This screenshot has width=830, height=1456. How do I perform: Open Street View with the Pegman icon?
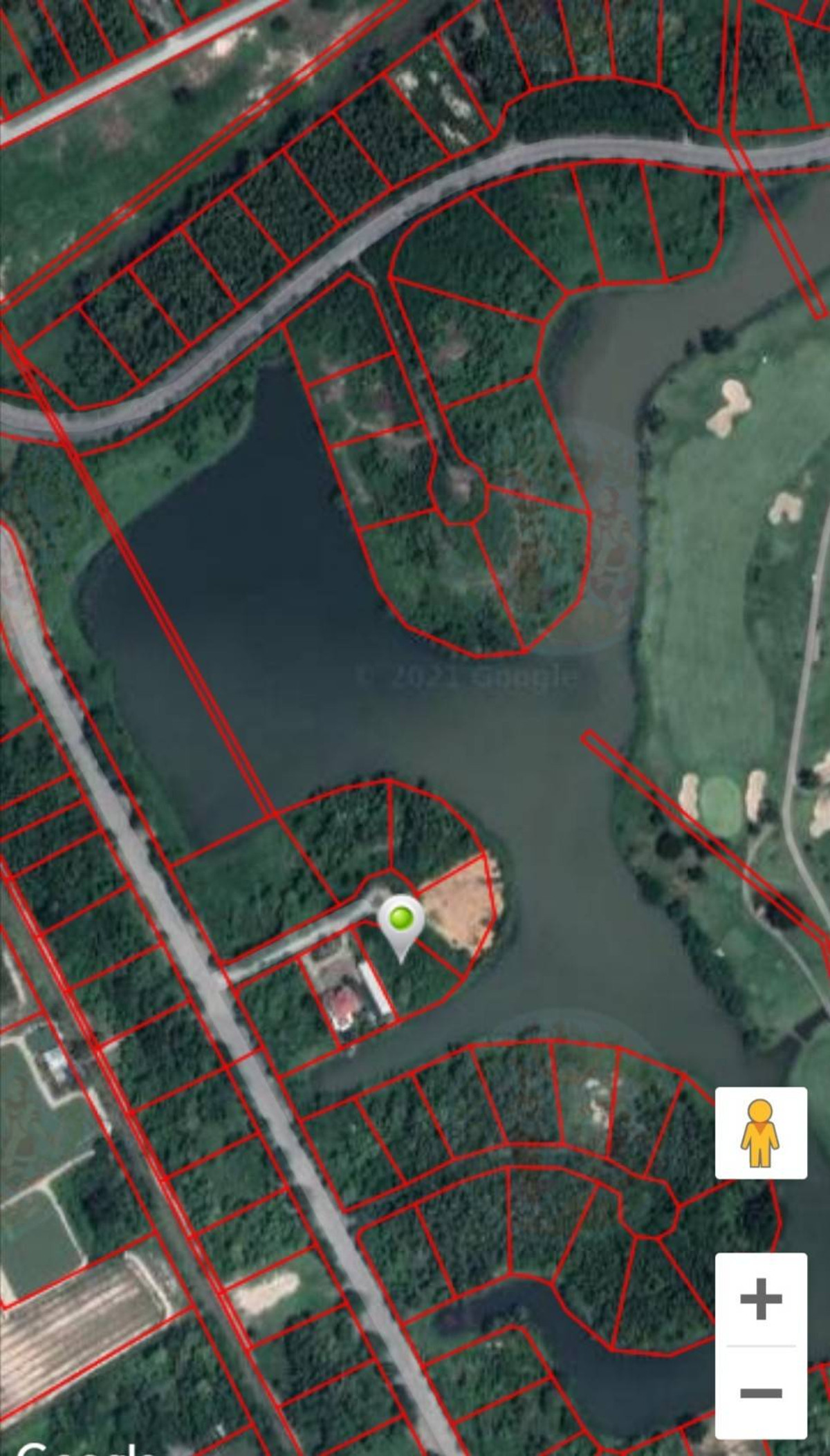click(x=760, y=1132)
